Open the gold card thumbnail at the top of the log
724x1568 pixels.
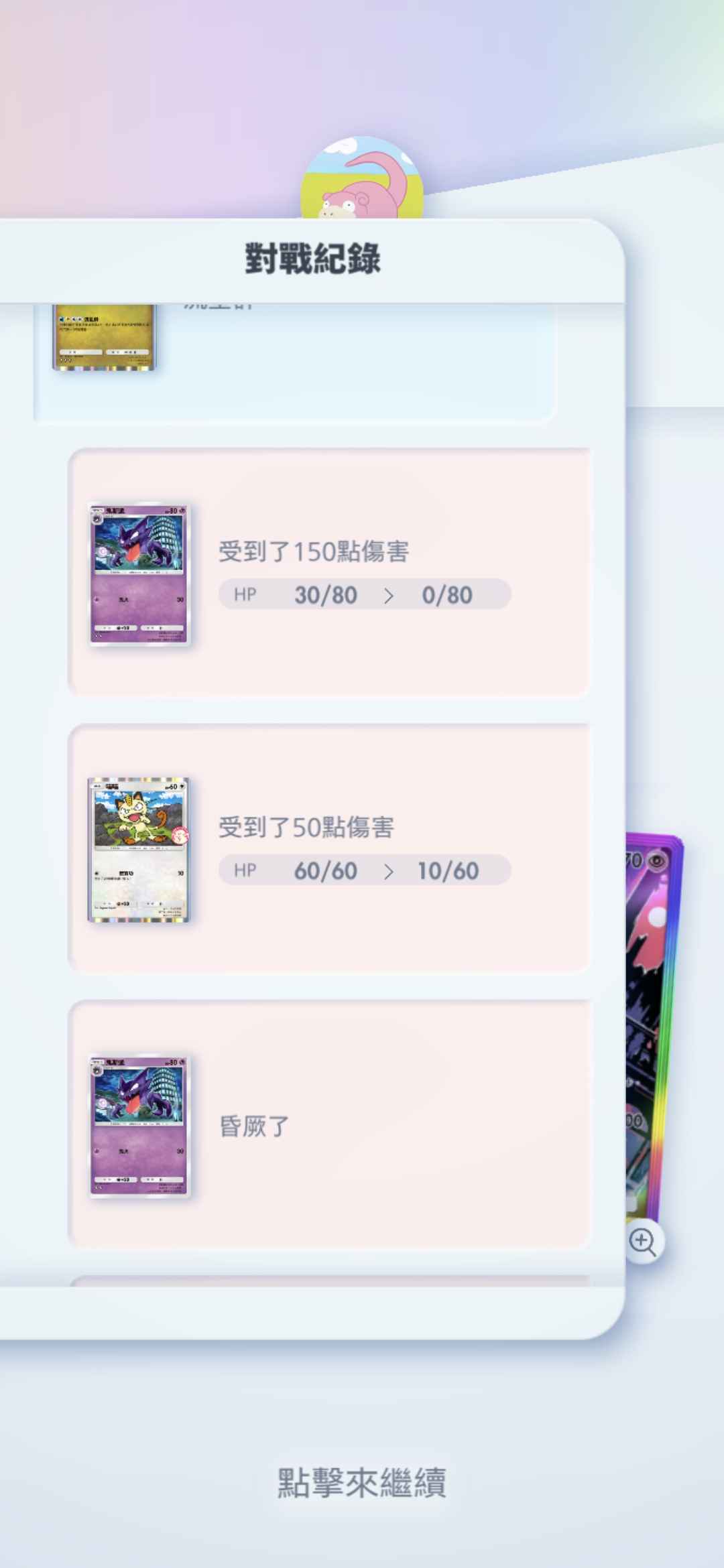click(104, 337)
